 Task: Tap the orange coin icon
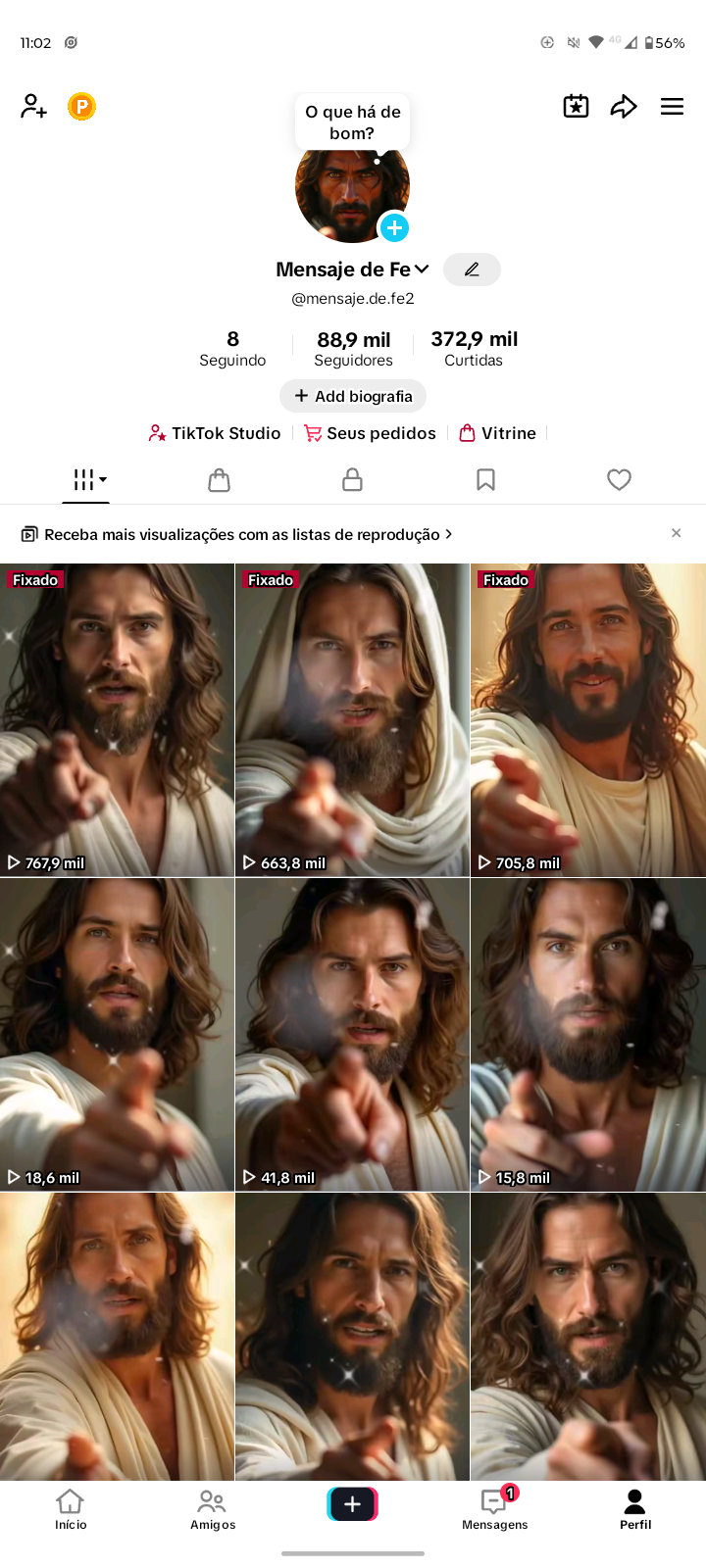81,106
